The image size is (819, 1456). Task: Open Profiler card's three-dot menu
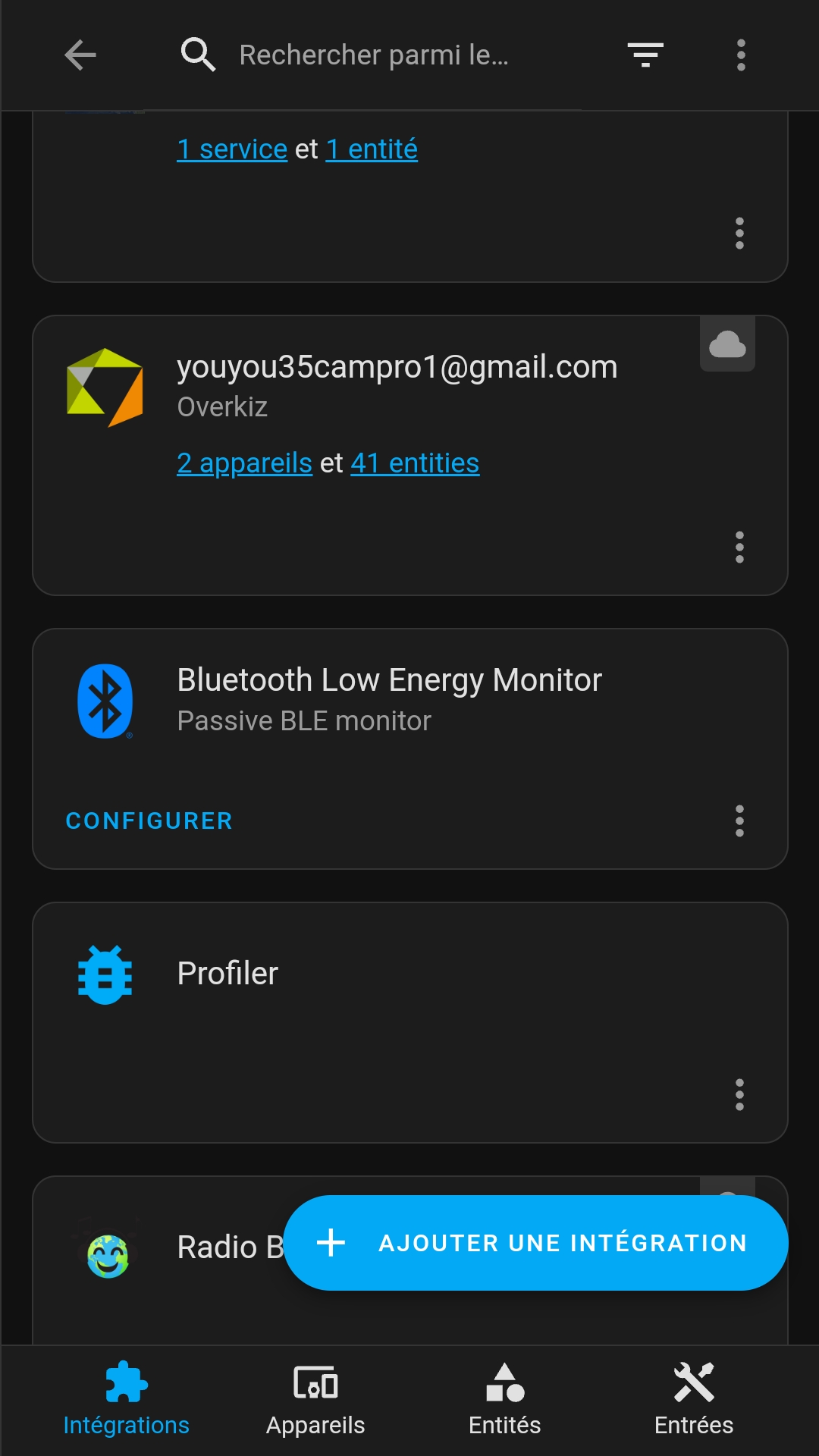[739, 1094]
